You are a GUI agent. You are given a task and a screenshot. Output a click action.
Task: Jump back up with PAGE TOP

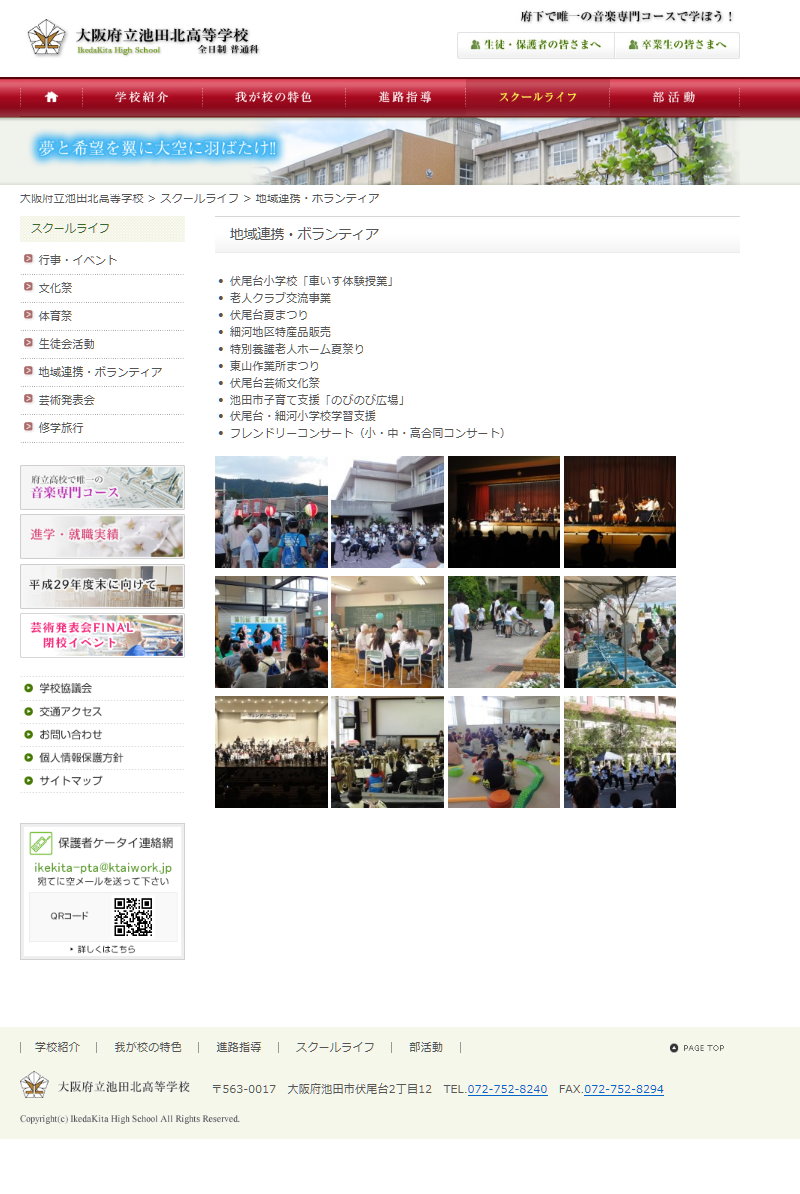tap(697, 1048)
